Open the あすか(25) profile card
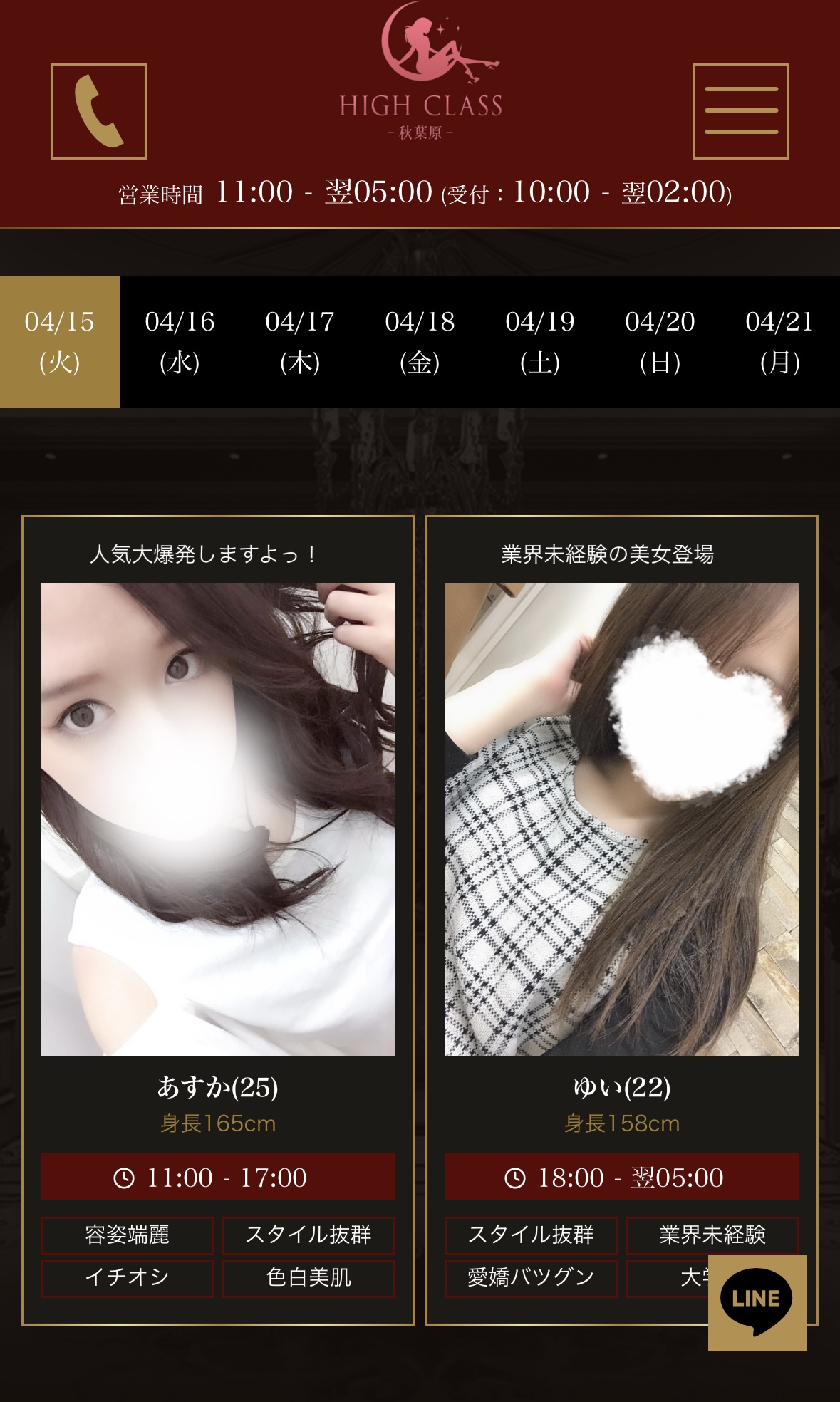Image resolution: width=840 pixels, height=1402 pixels. pyautogui.click(x=218, y=819)
